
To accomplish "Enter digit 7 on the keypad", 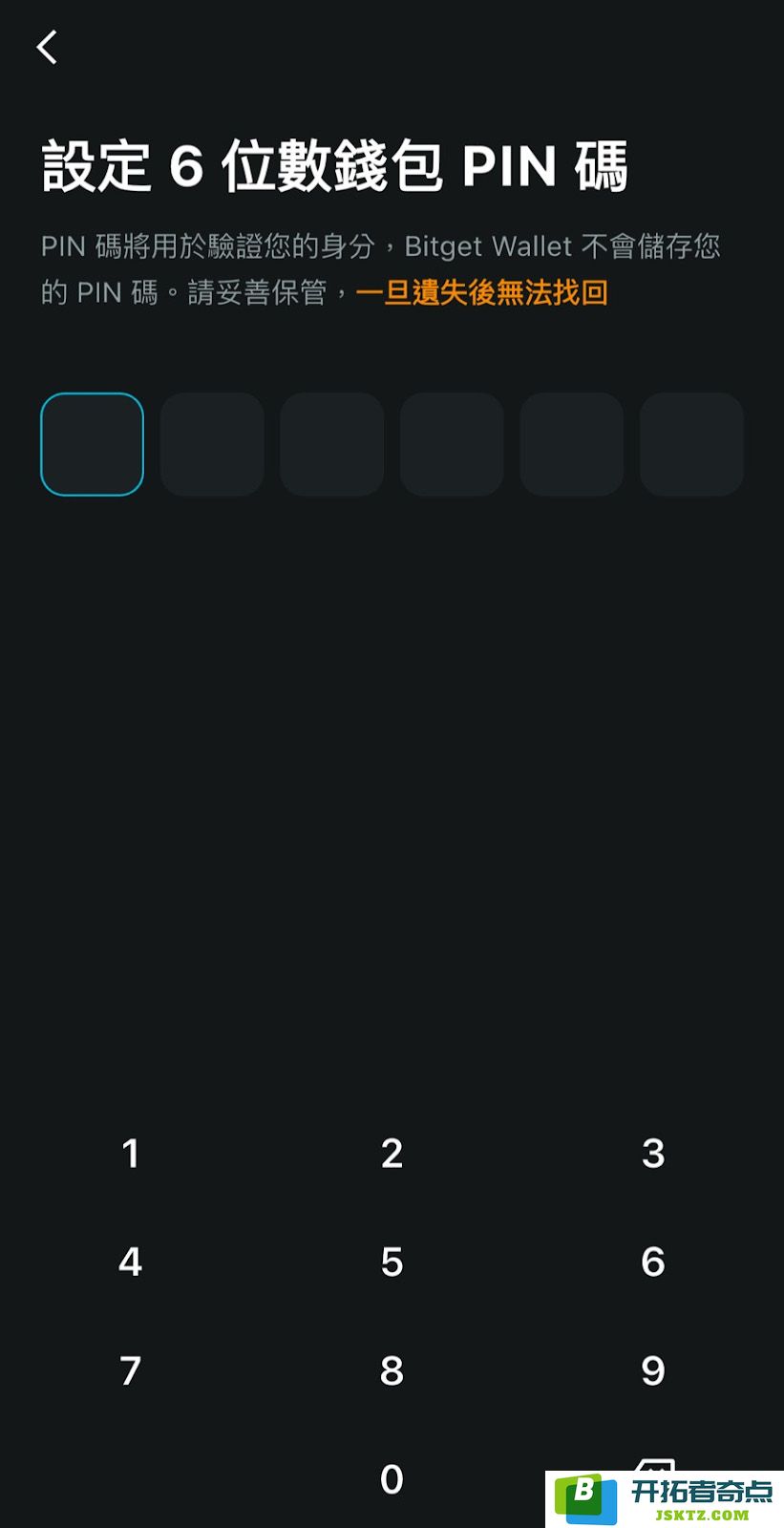I will coord(131,1370).
